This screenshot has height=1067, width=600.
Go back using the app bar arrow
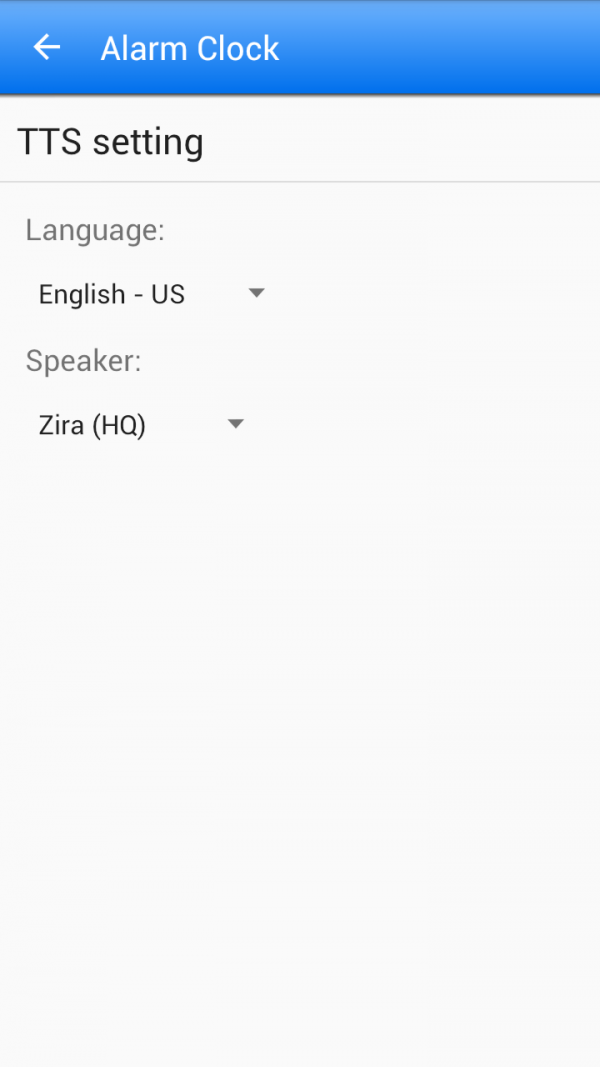point(47,48)
